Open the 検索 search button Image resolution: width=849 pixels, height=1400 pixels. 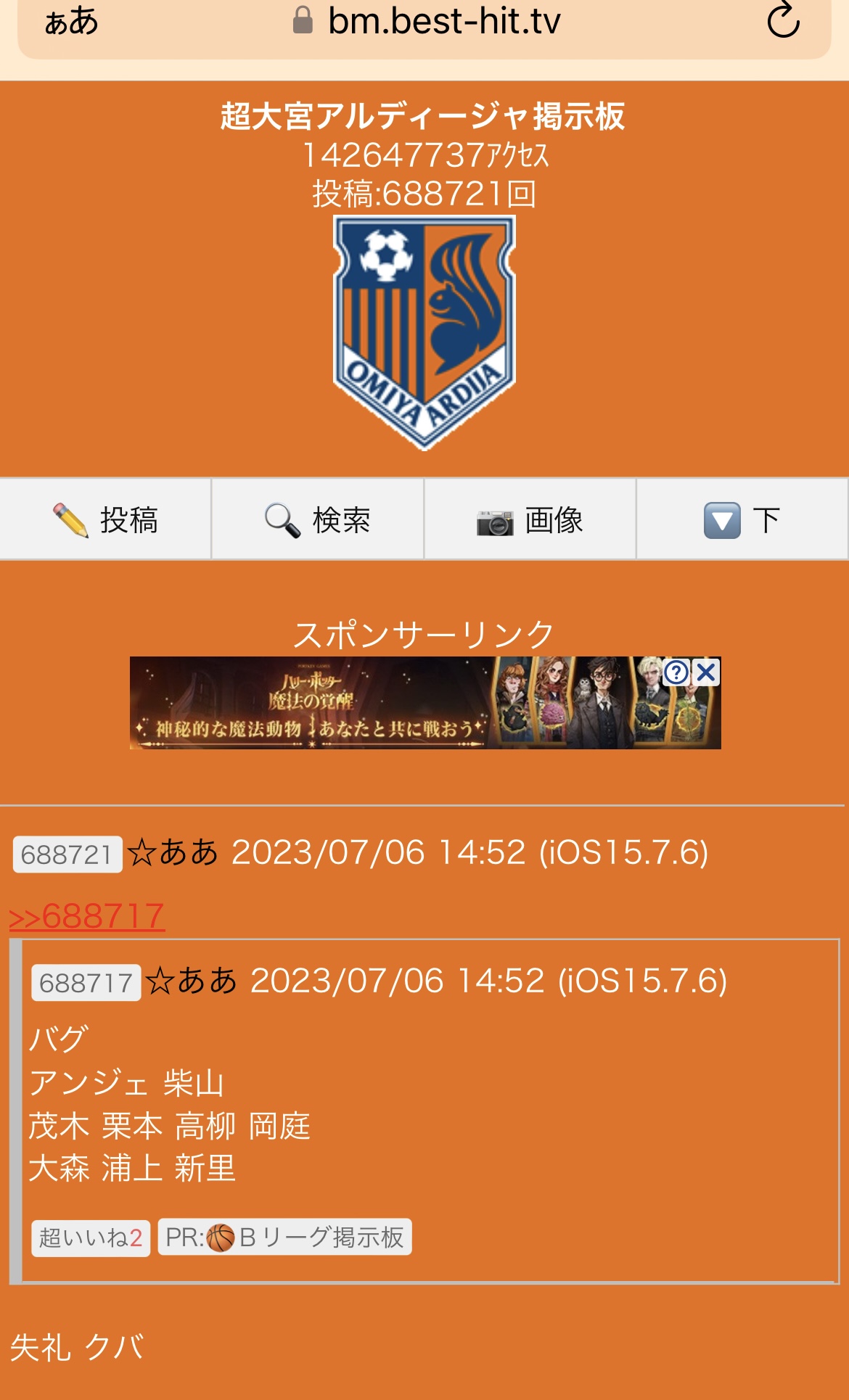[318, 519]
